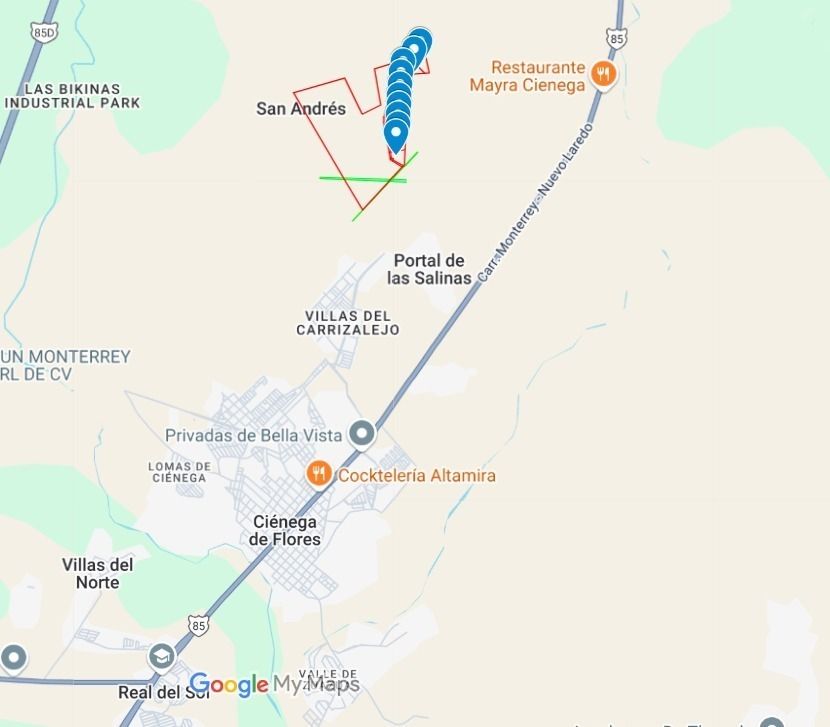This screenshot has width=830, height=727.
Task: Open the Privadas de Bella Vista marker
Action: click(362, 434)
